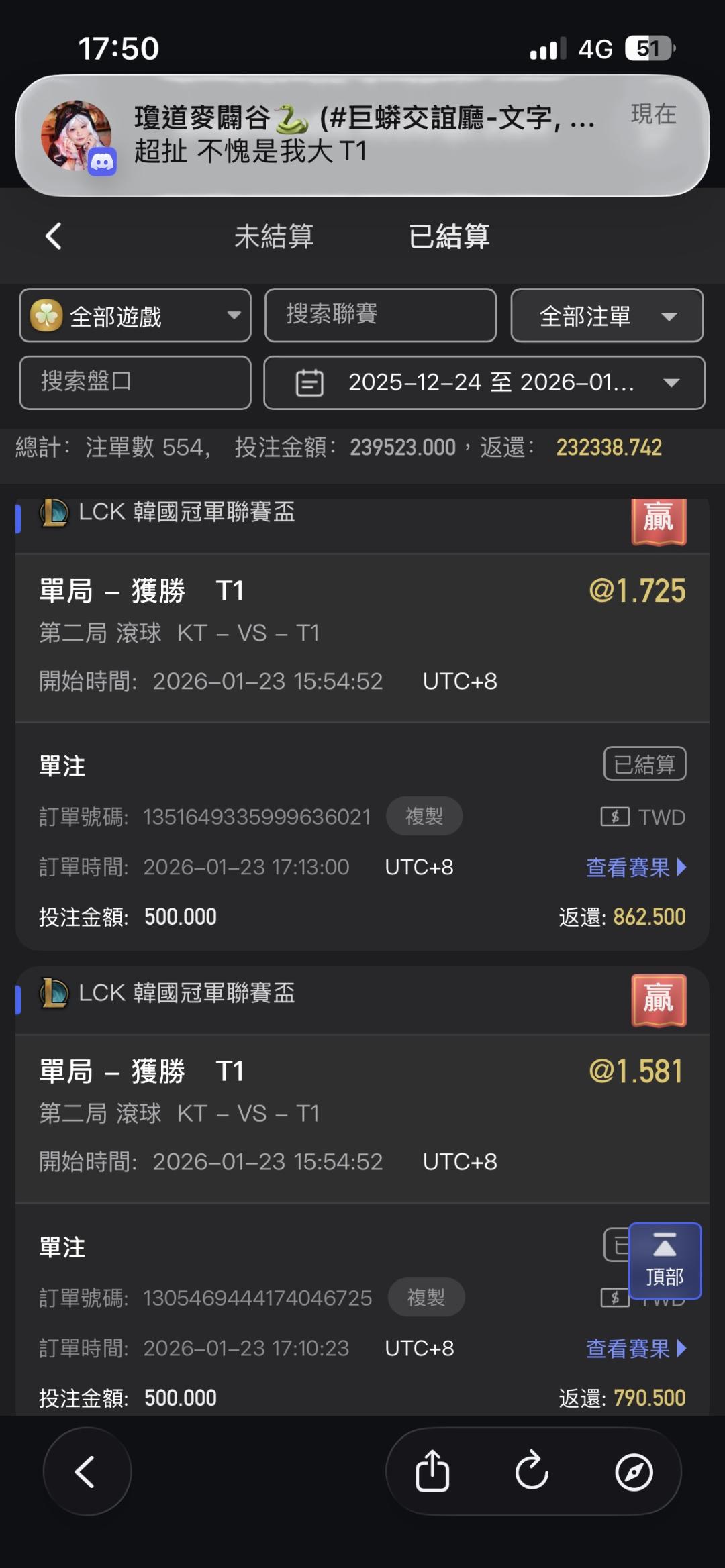Copy order number 130546944417404​6725
The image size is (725, 1568).
tap(426, 1297)
